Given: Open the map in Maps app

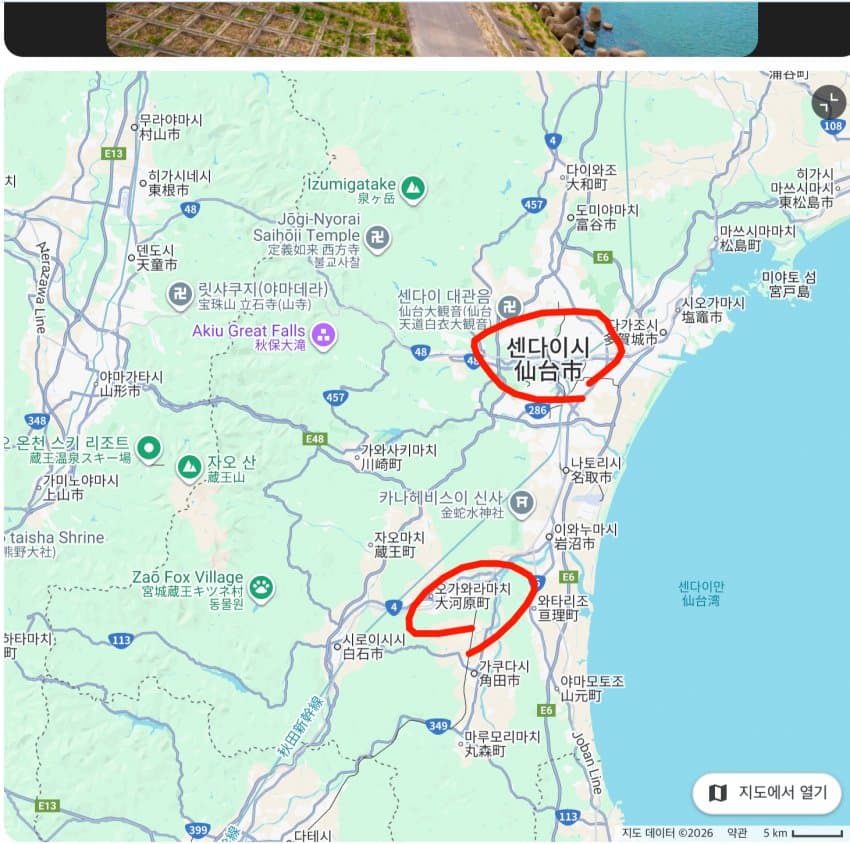Looking at the screenshot, I should 768,793.
